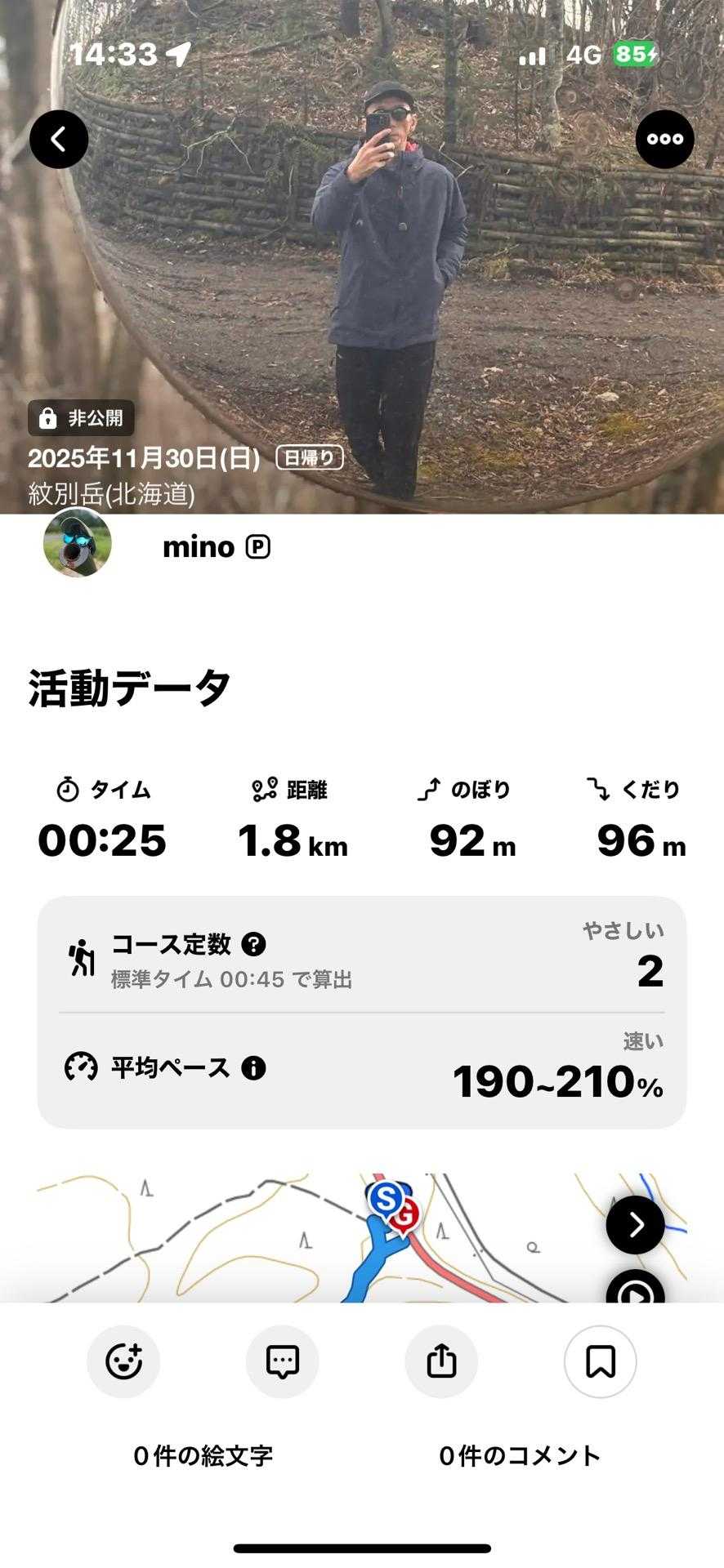Show info about 平均ペース

coord(253,1067)
